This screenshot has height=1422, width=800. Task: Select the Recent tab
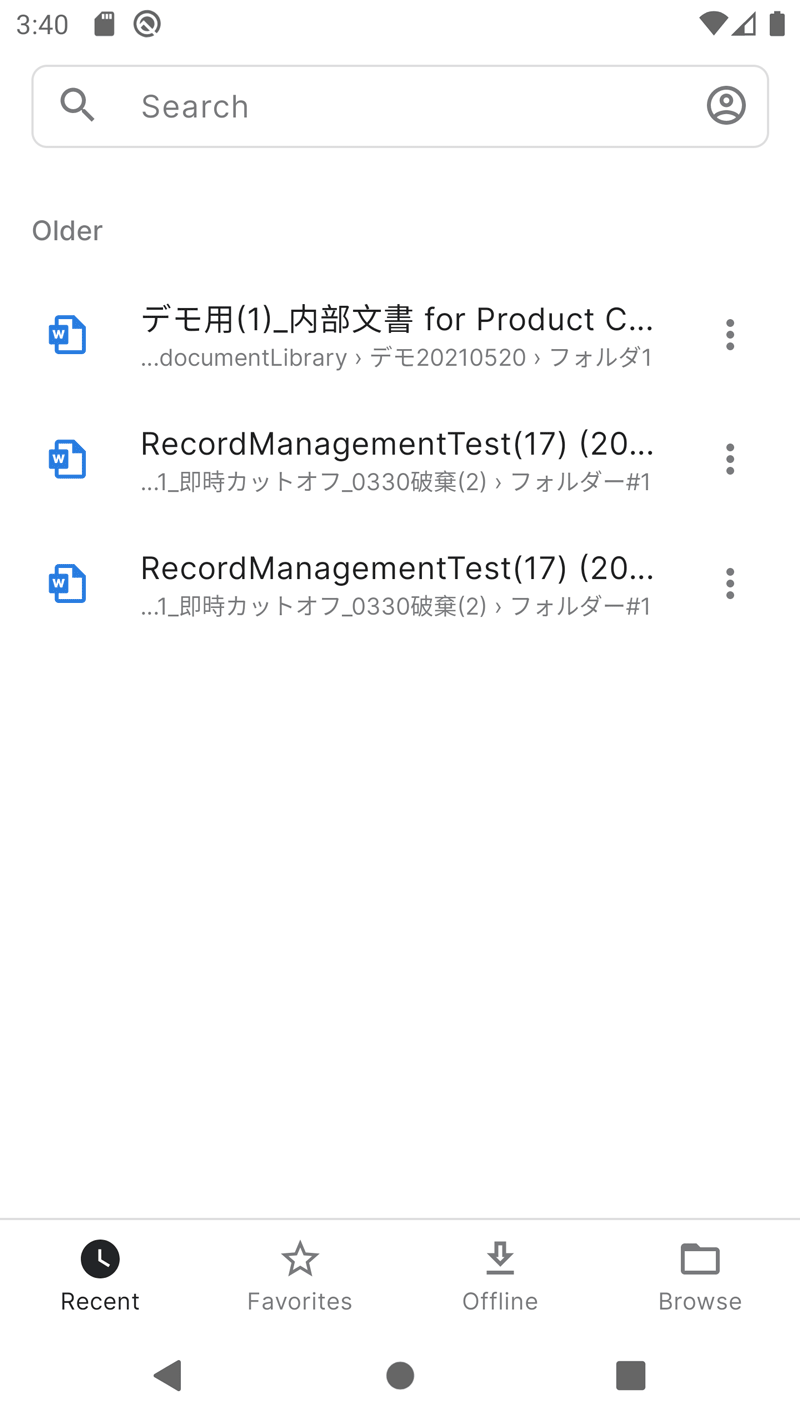click(x=100, y=1276)
